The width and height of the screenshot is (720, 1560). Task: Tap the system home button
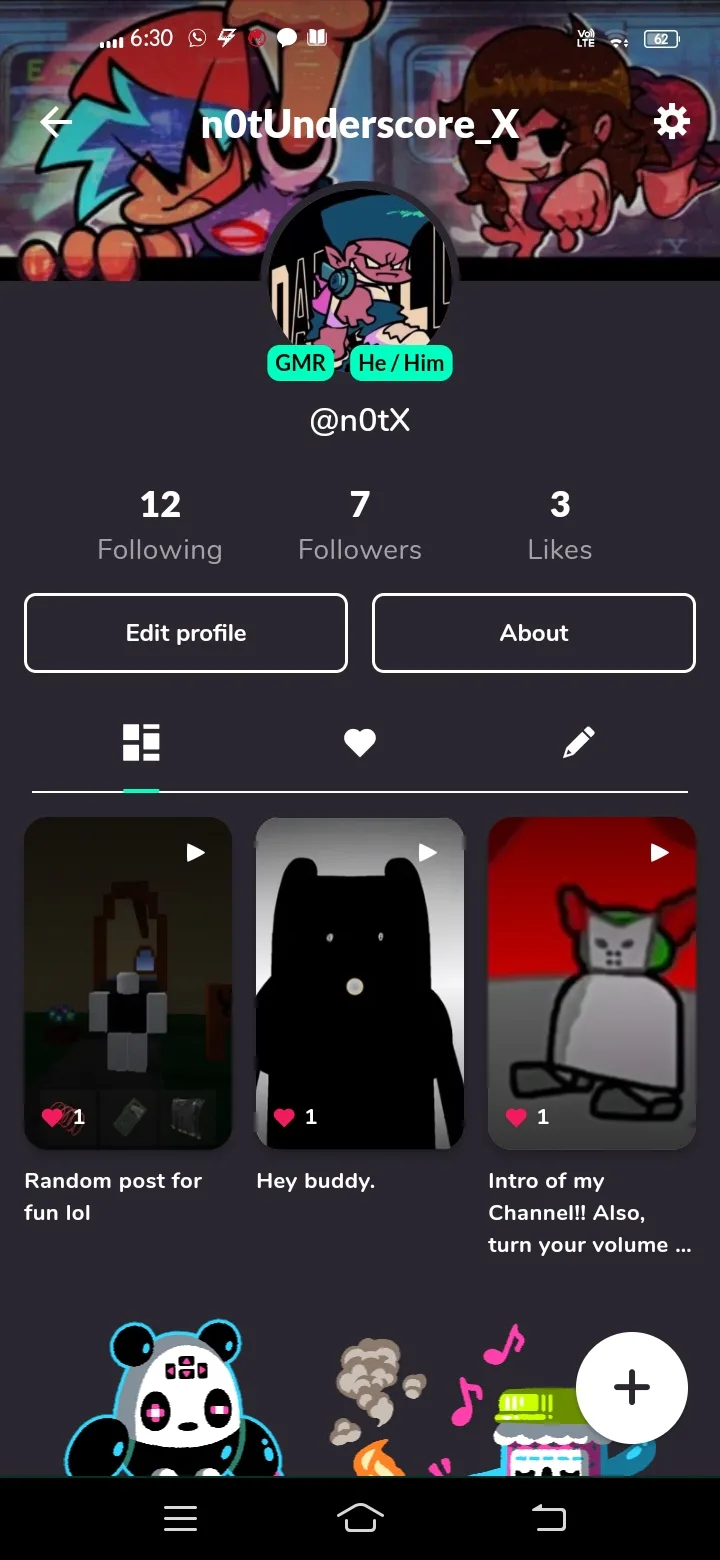[x=360, y=1519]
